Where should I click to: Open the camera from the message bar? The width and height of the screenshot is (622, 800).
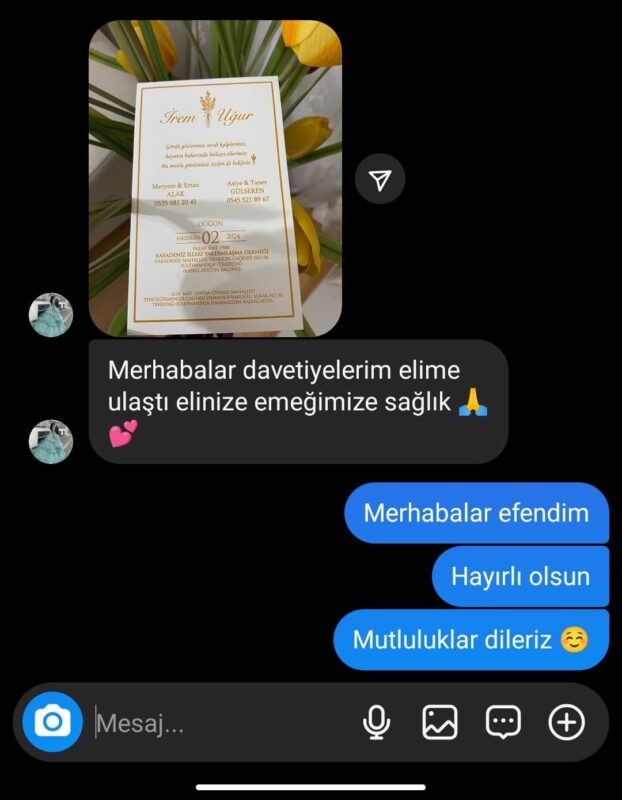52,722
